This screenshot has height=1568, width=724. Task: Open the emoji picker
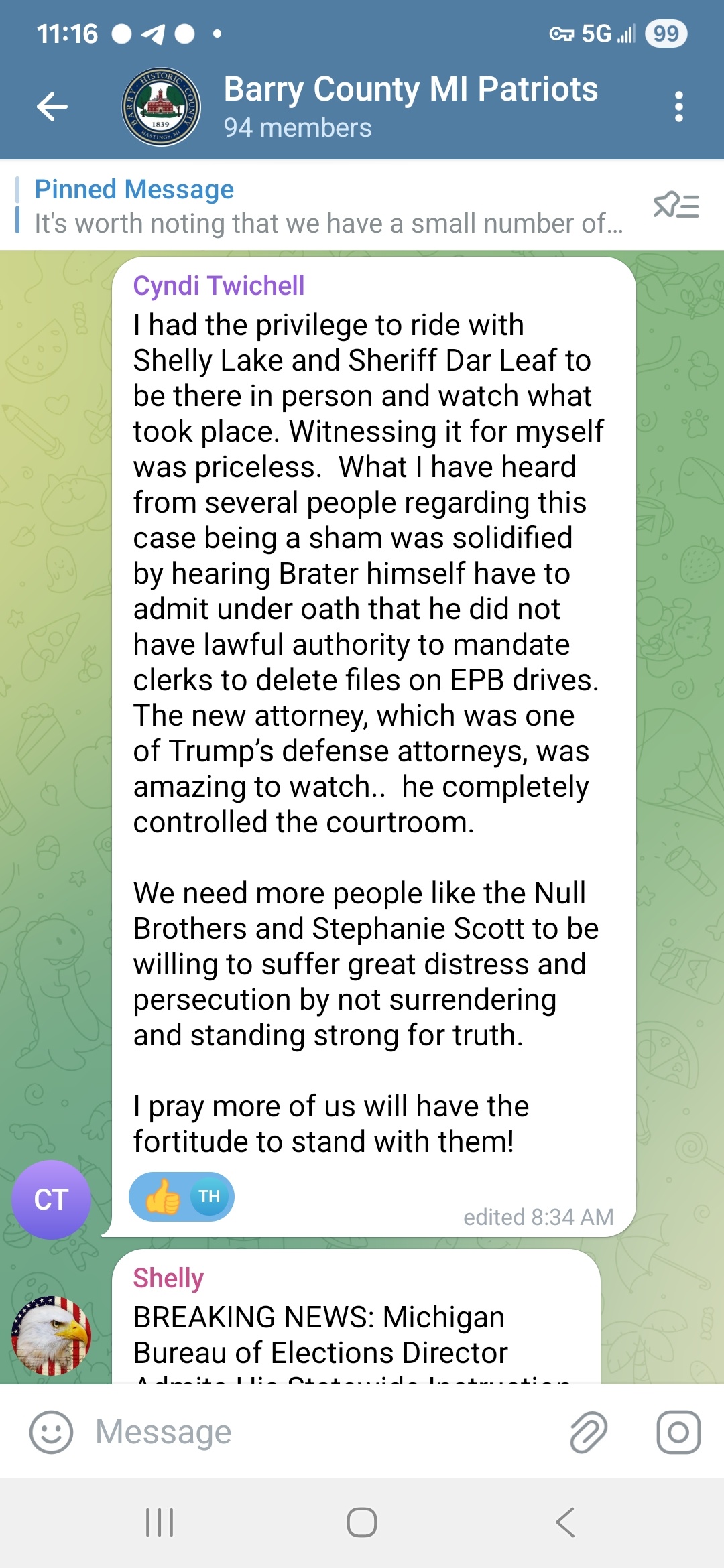pos(51,1432)
